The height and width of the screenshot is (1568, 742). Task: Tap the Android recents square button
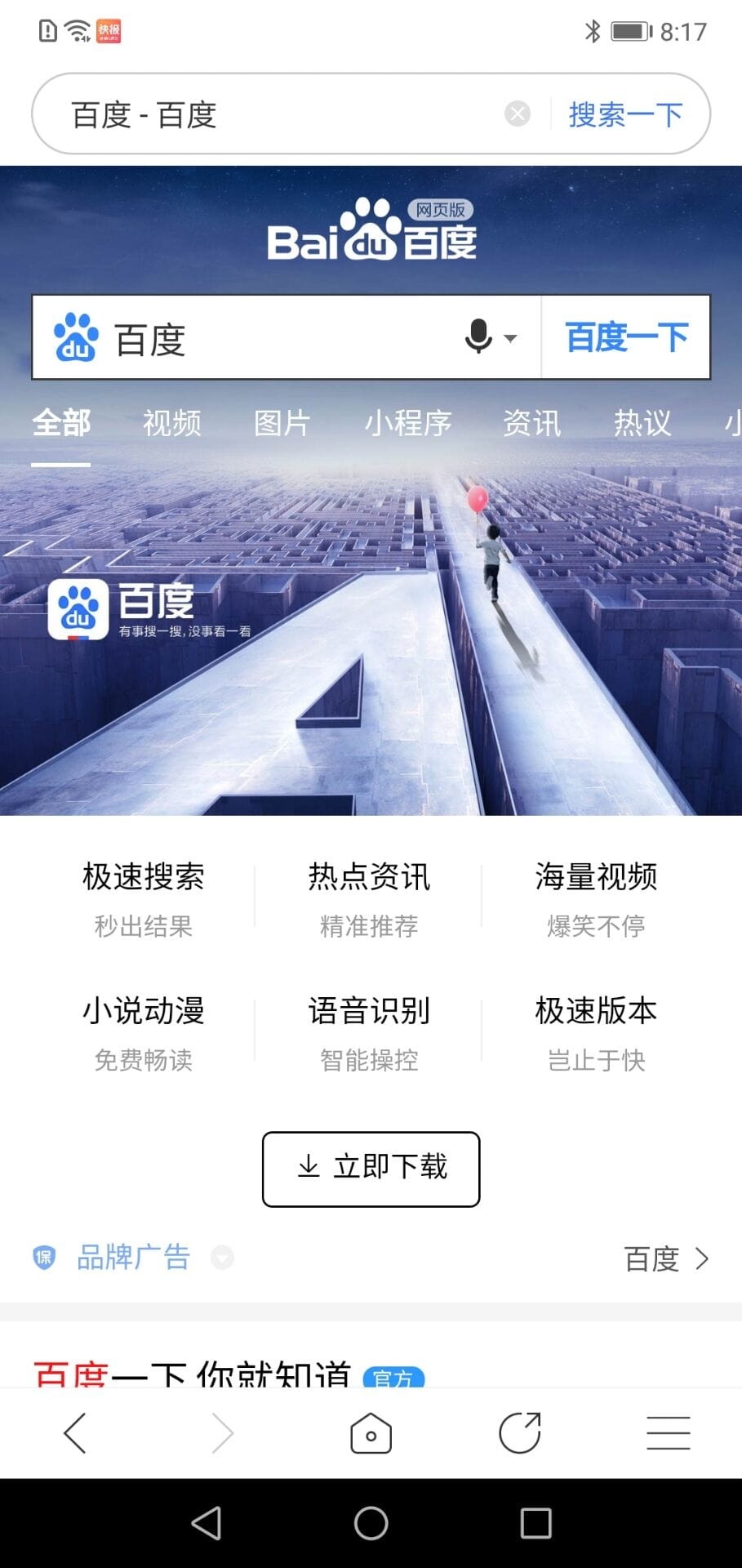point(536,1521)
